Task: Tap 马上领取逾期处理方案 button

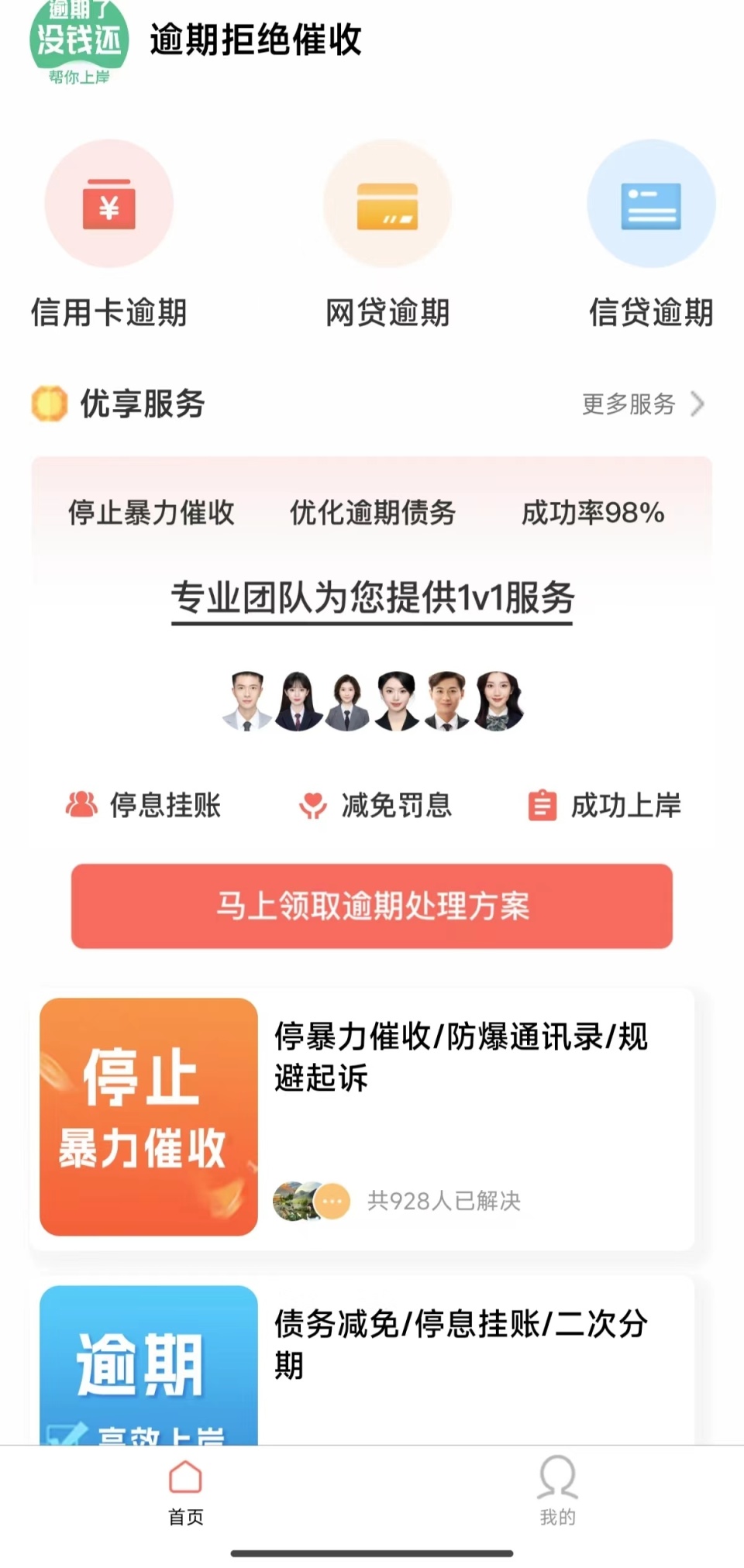Action: (x=371, y=906)
